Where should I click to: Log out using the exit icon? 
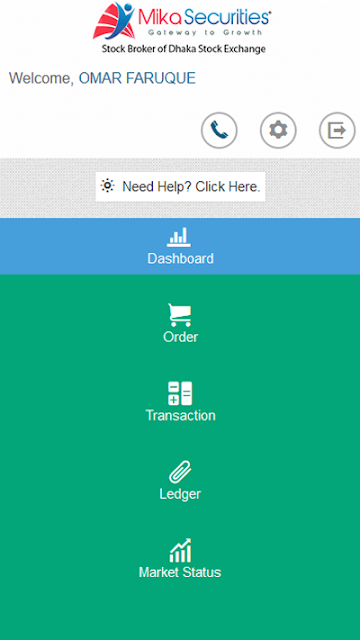click(x=337, y=130)
